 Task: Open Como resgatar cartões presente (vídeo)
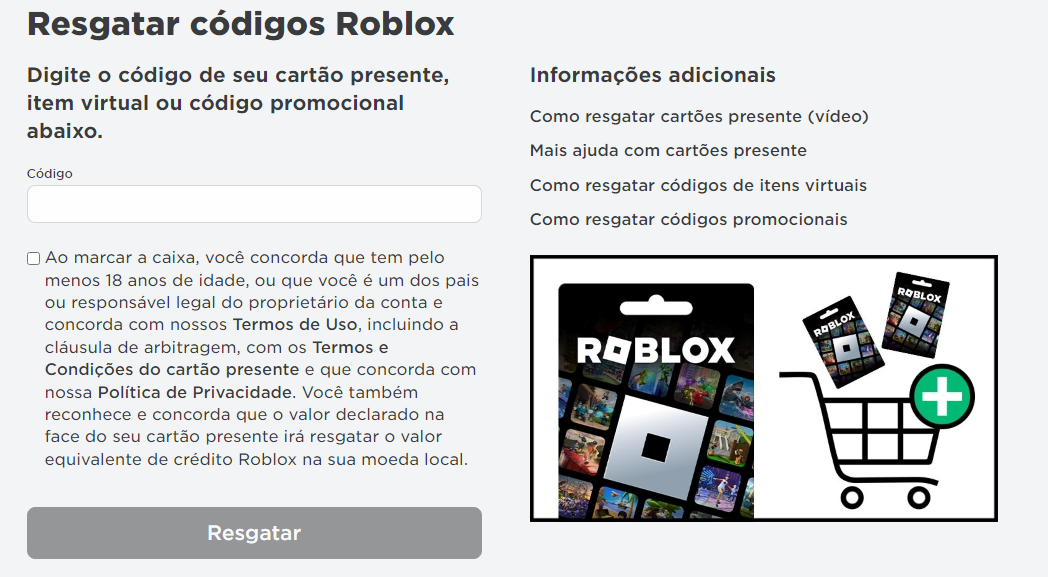coord(699,116)
